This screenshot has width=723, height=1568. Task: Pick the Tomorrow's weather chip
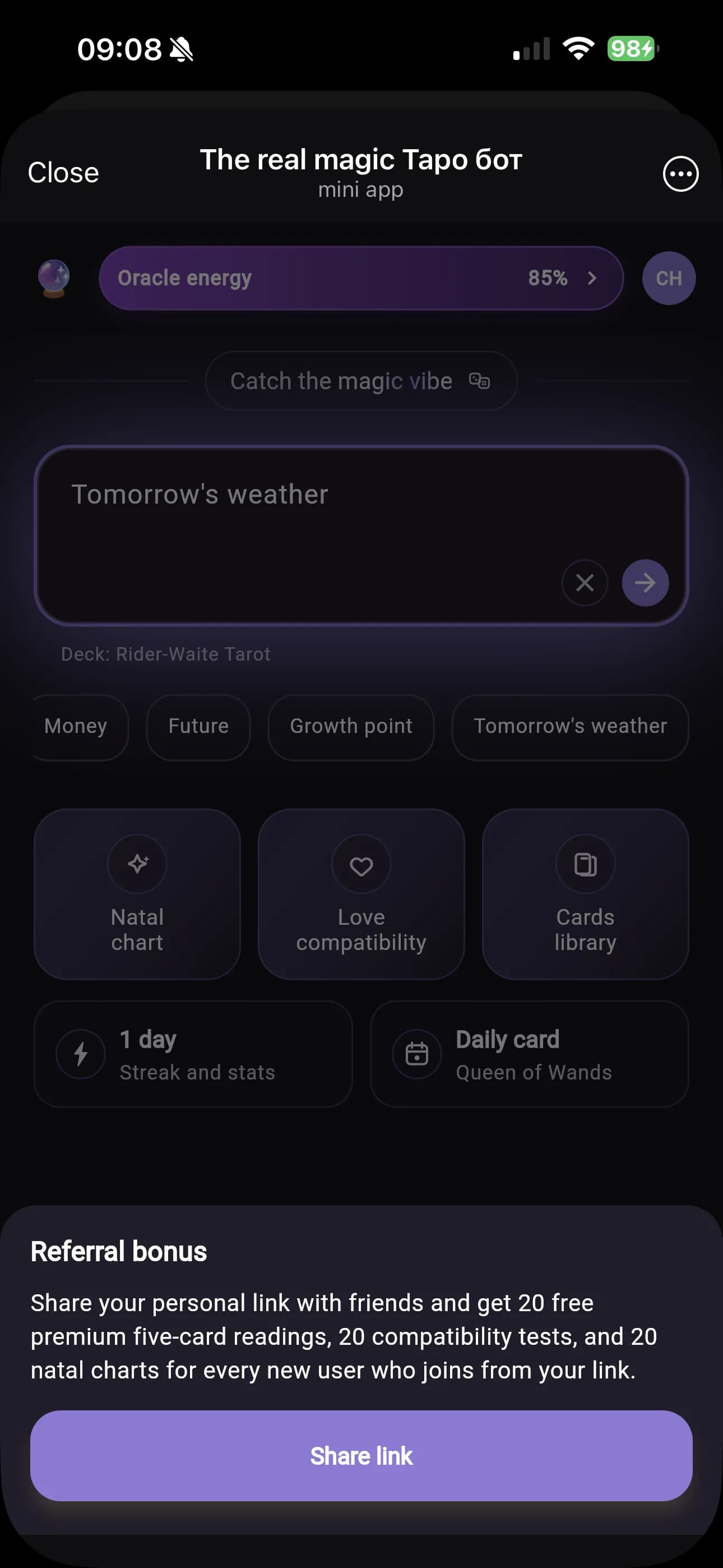click(569, 726)
